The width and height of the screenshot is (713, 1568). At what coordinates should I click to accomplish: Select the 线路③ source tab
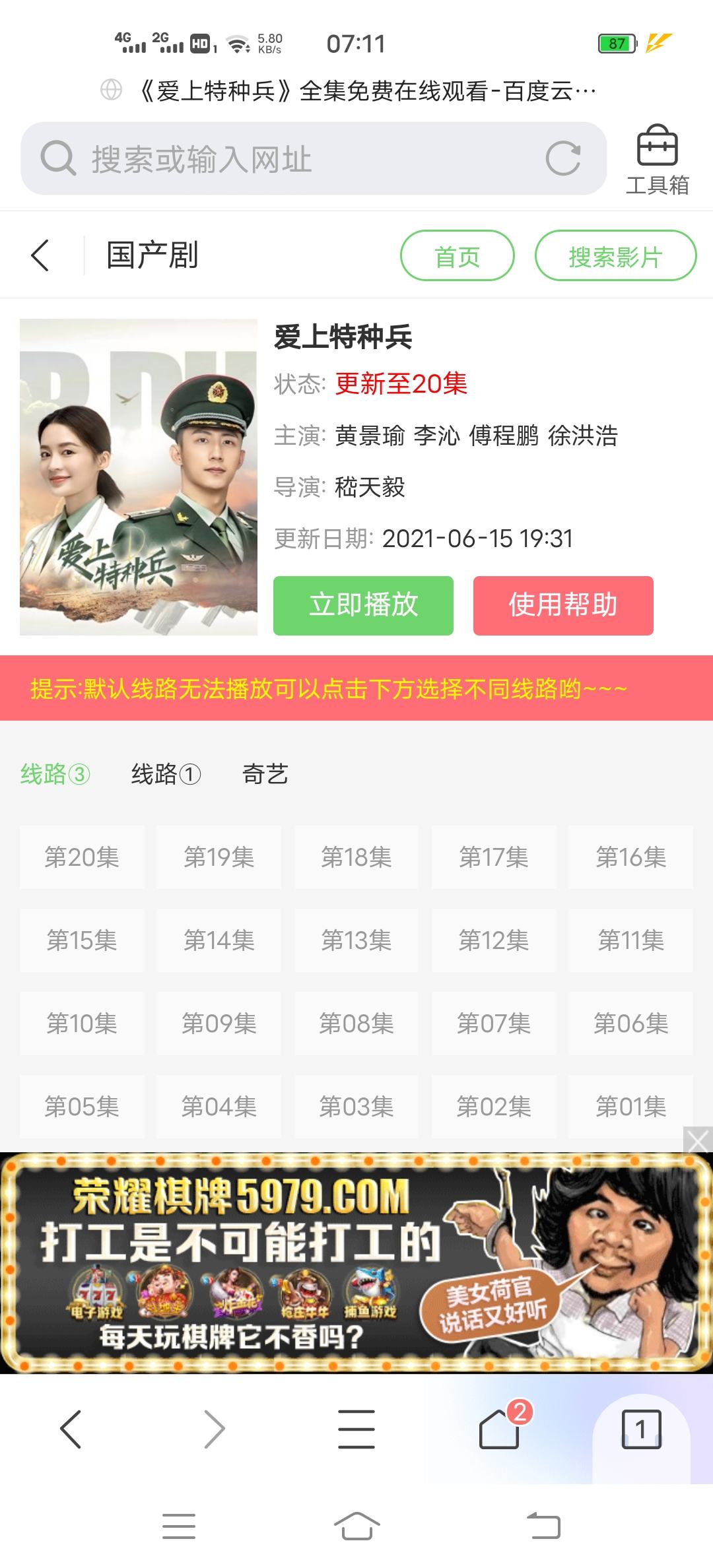pos(55,773)
